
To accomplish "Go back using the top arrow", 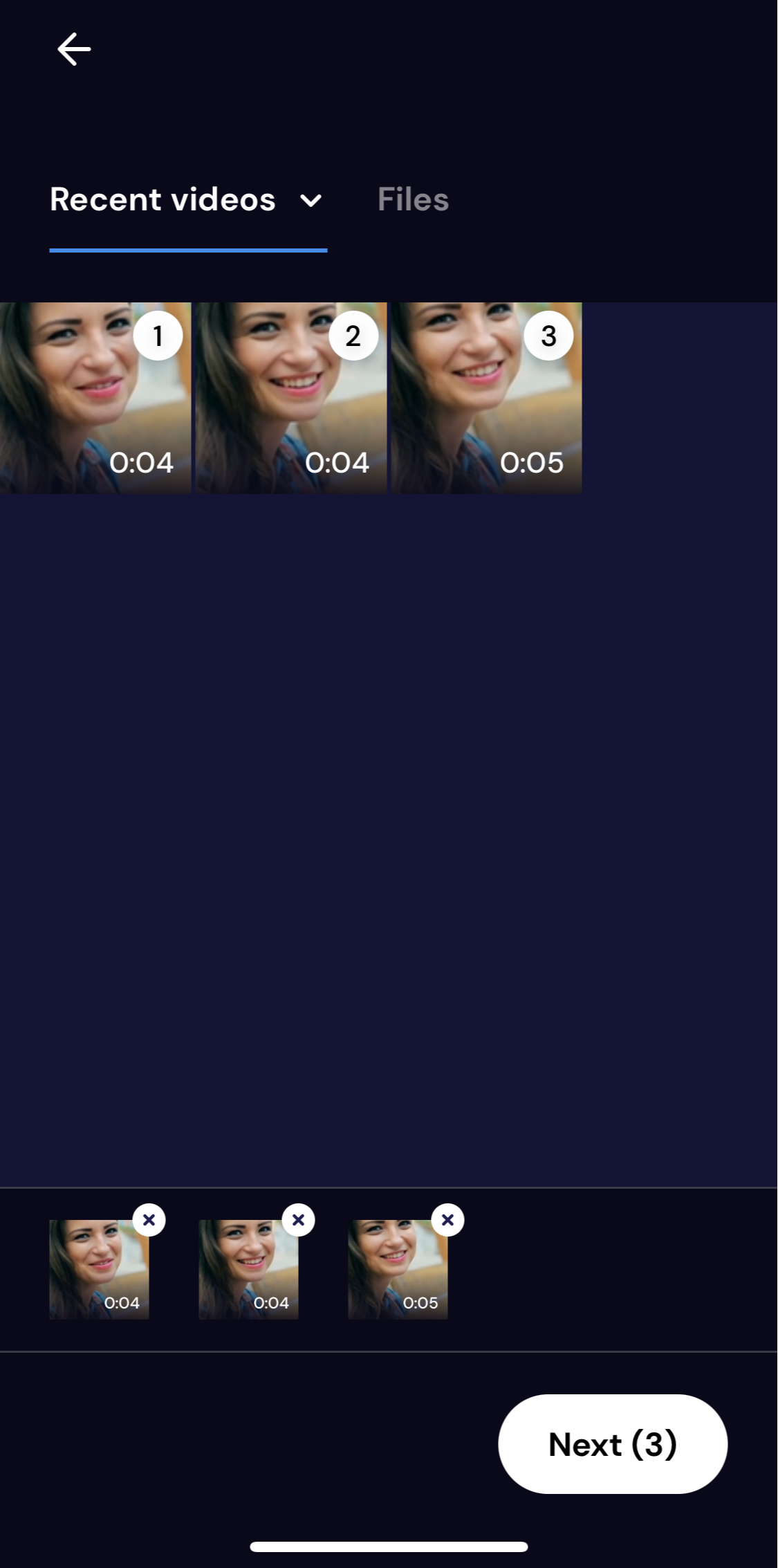I will [x=74, y=49].
